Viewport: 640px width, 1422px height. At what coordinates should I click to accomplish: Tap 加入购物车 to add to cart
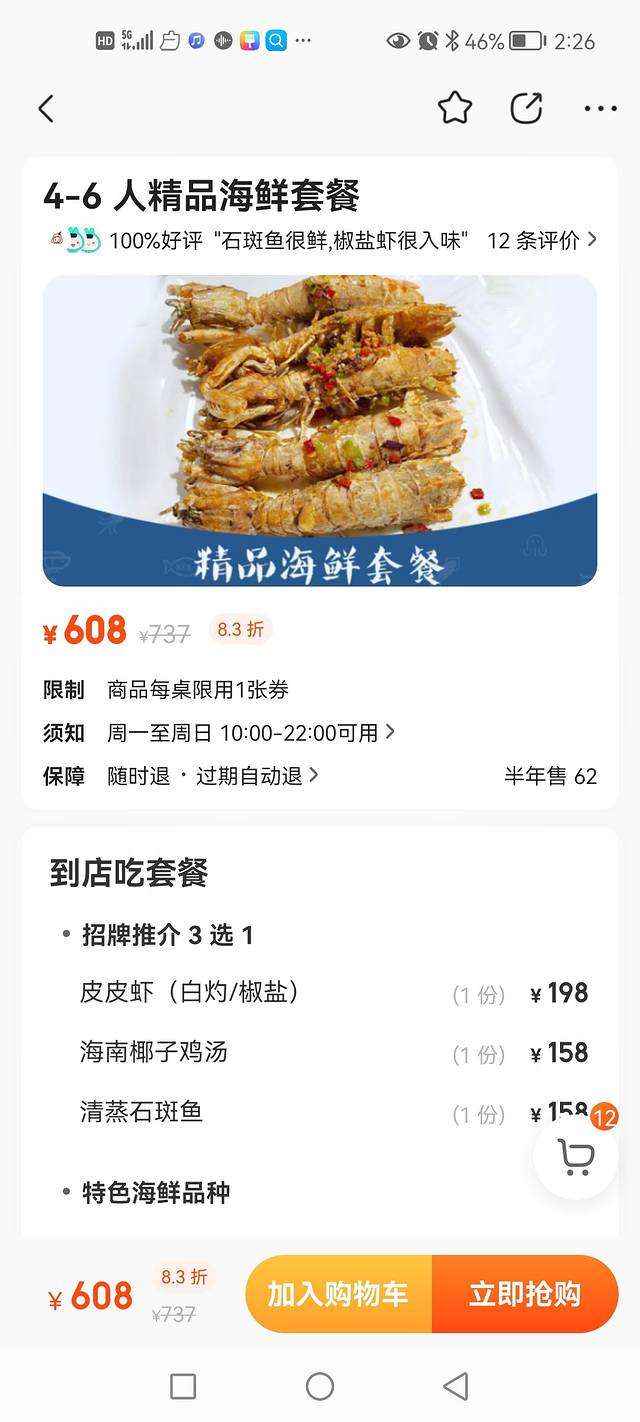click(x=338, y=1294)
